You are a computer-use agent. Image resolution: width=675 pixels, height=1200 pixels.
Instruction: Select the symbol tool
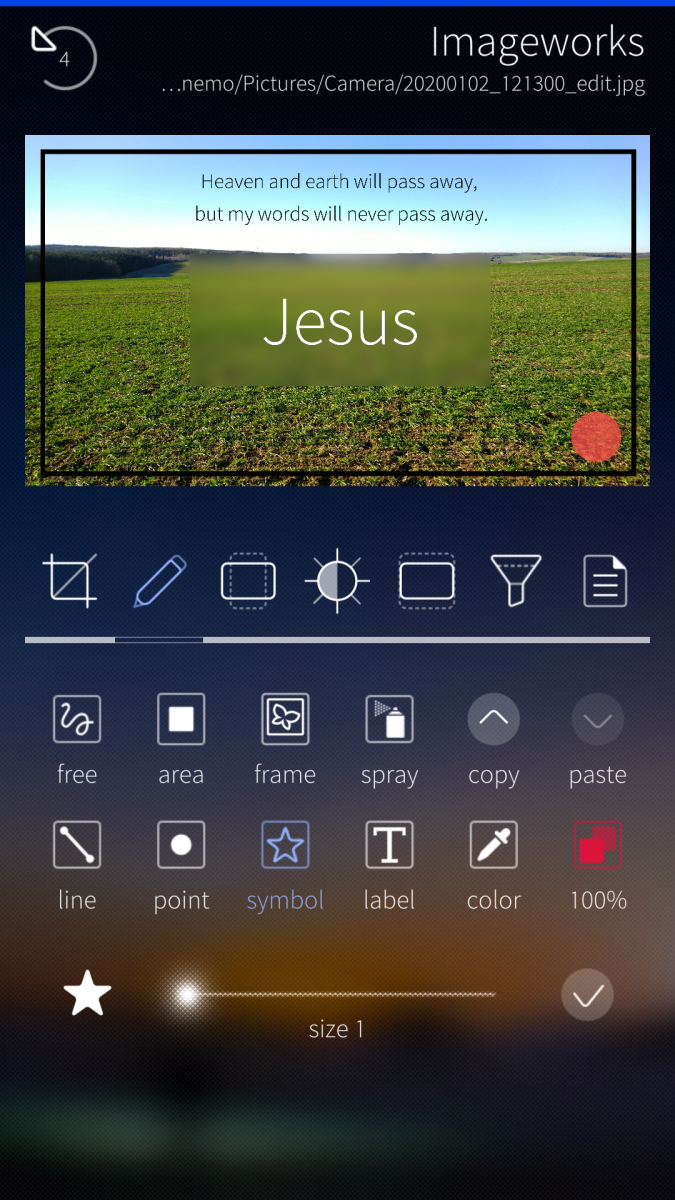tap(285, 845)
